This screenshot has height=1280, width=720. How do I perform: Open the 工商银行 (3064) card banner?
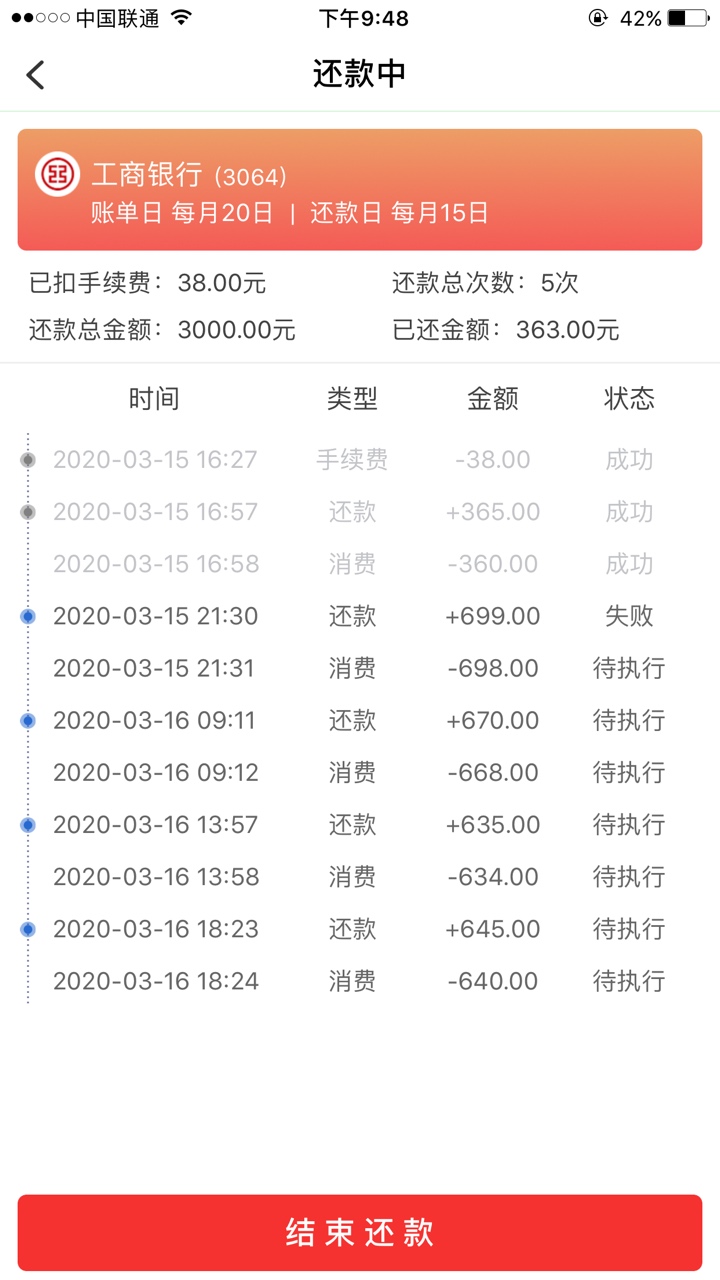360,190
